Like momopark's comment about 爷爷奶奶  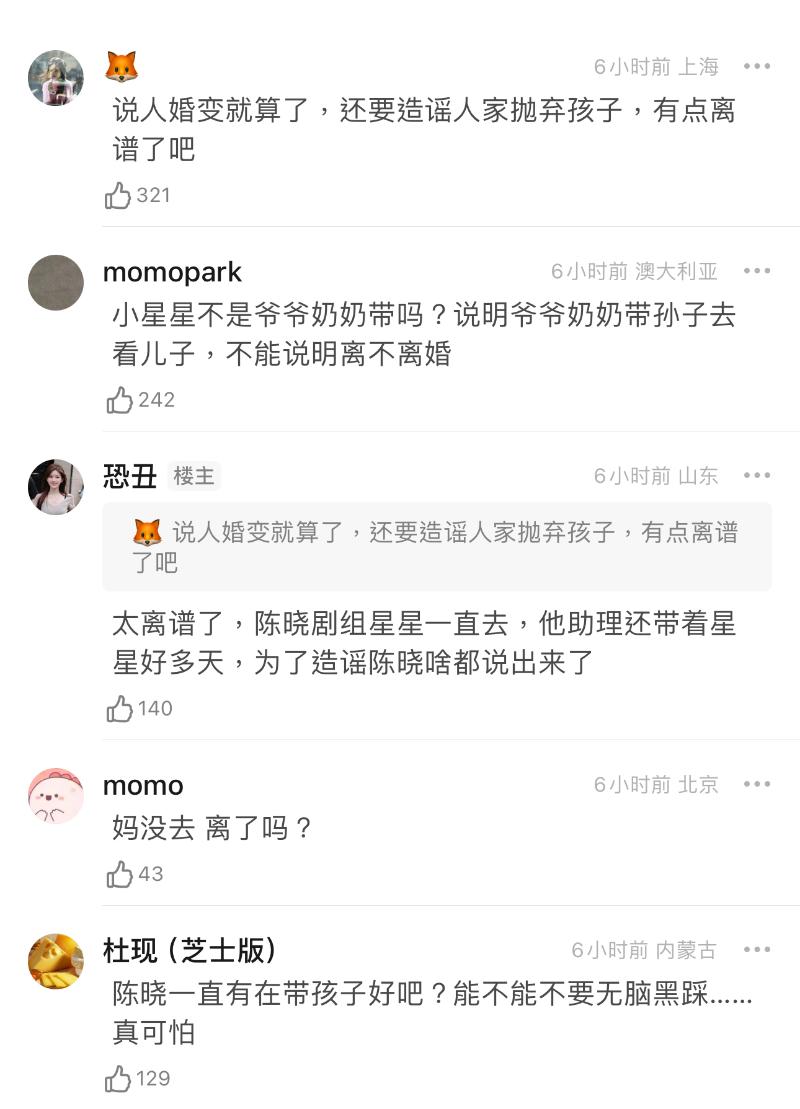point(120,400)
